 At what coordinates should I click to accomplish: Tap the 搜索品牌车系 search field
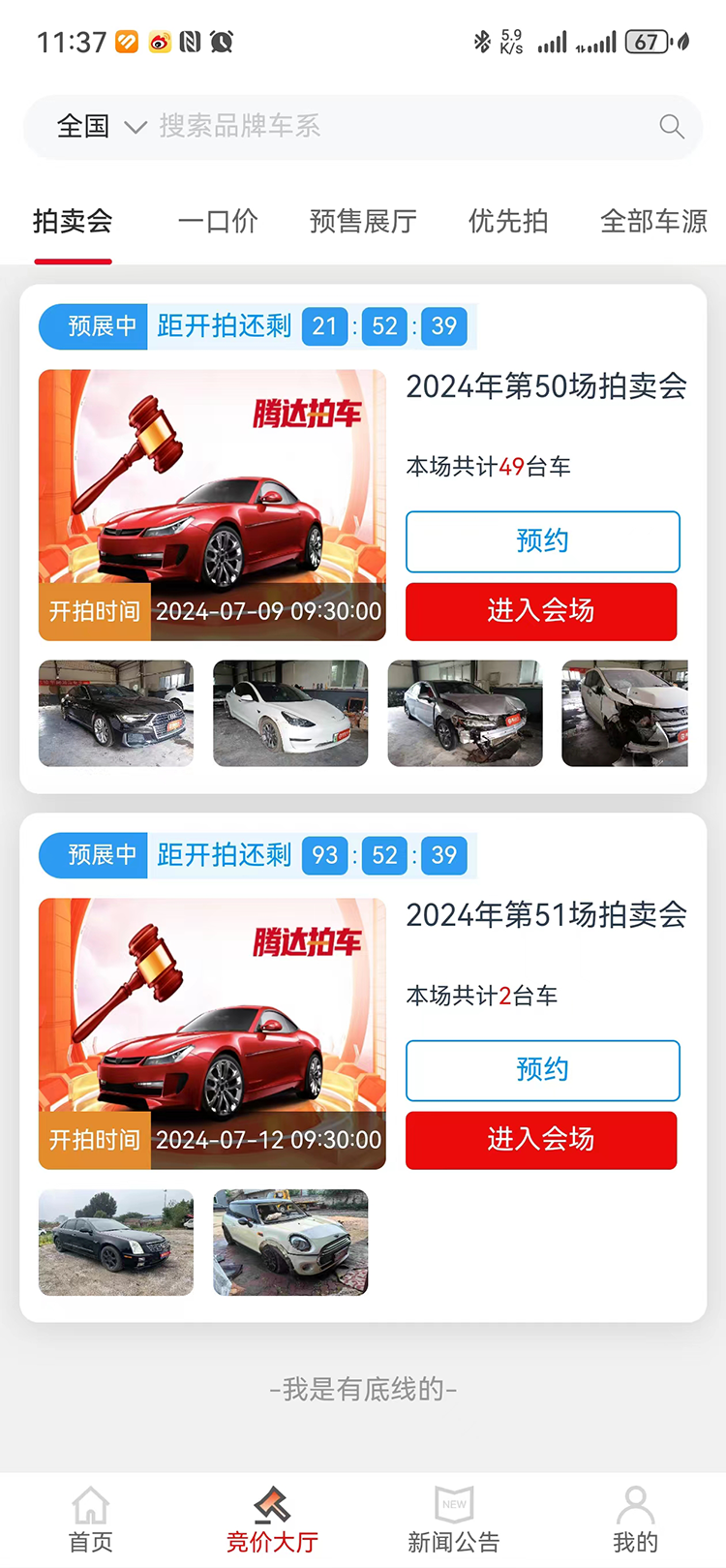pyautogui.click(x=387, y=127)
